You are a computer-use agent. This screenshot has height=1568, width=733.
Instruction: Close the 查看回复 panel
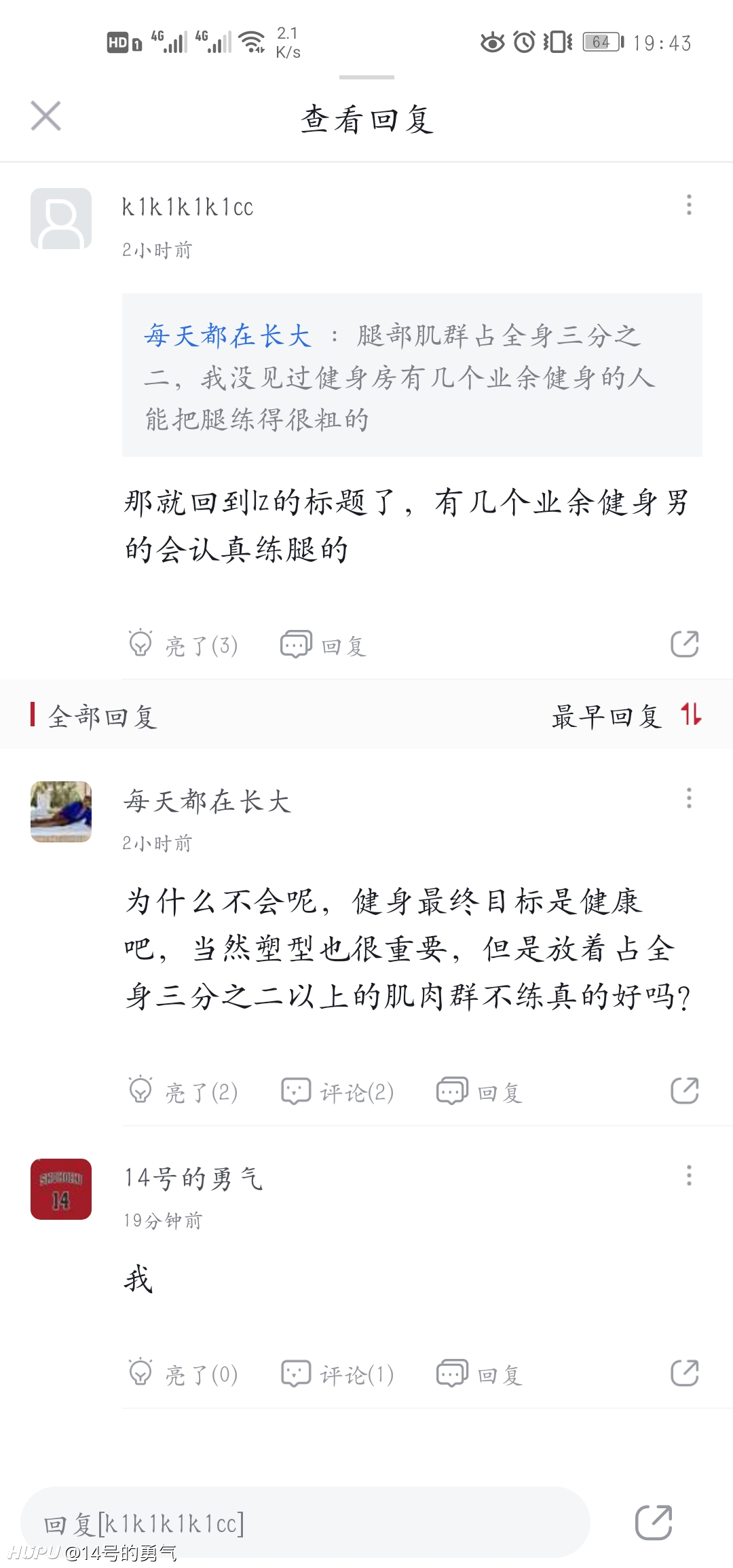coord(46,115)
